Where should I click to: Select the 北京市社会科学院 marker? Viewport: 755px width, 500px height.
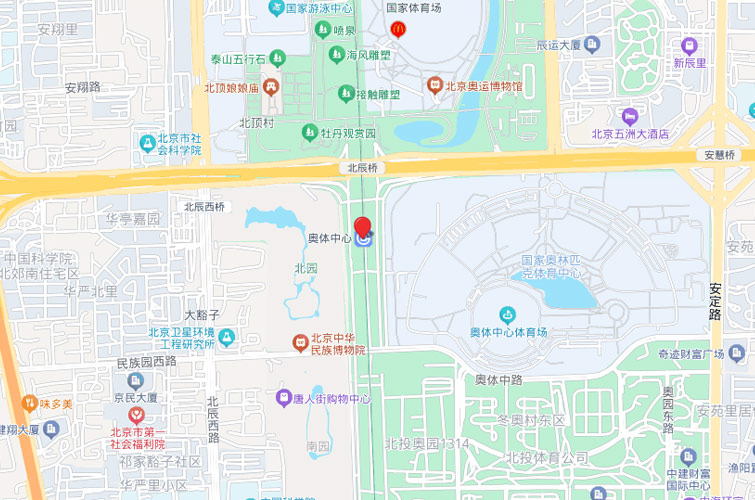tap(148, 143)
